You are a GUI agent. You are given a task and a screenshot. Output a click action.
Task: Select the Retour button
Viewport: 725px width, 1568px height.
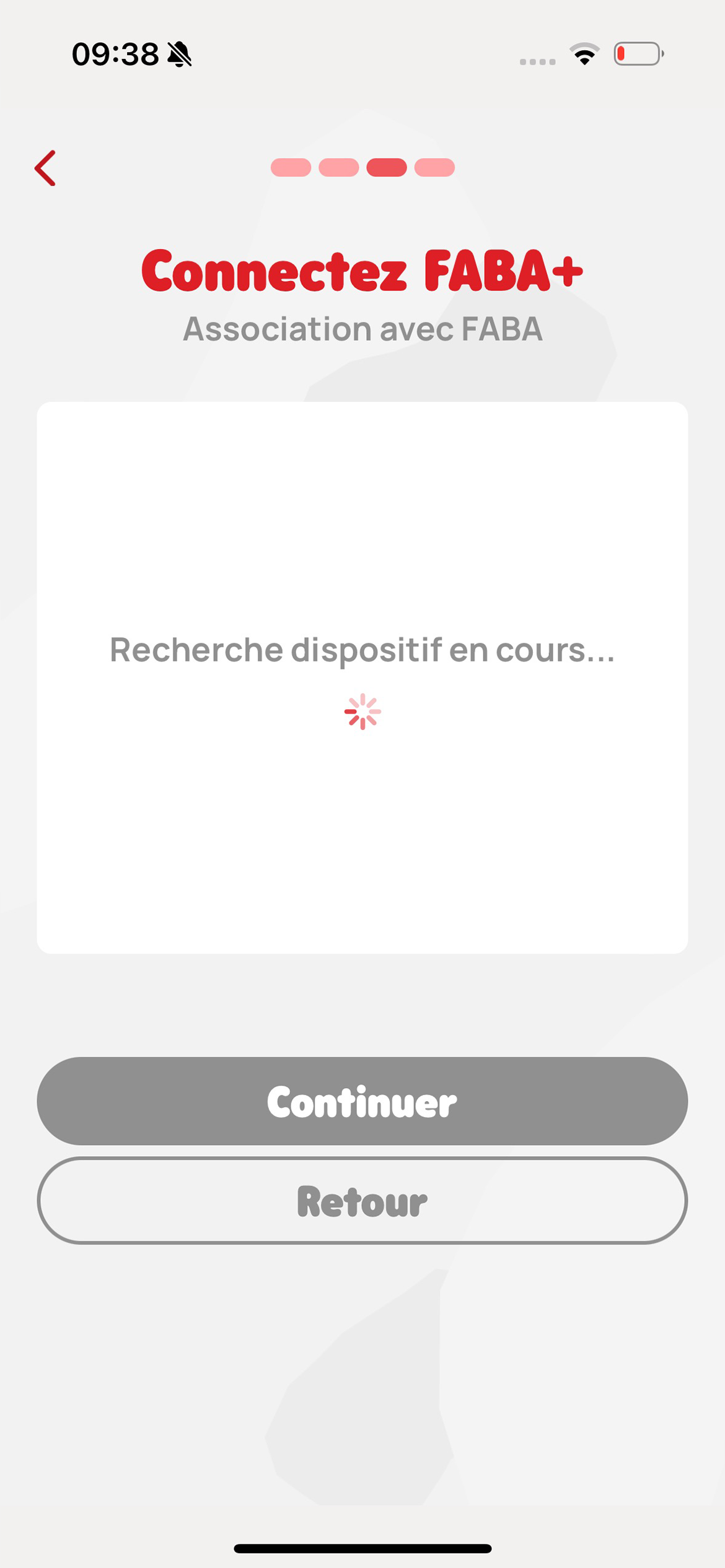[362, 1200]
